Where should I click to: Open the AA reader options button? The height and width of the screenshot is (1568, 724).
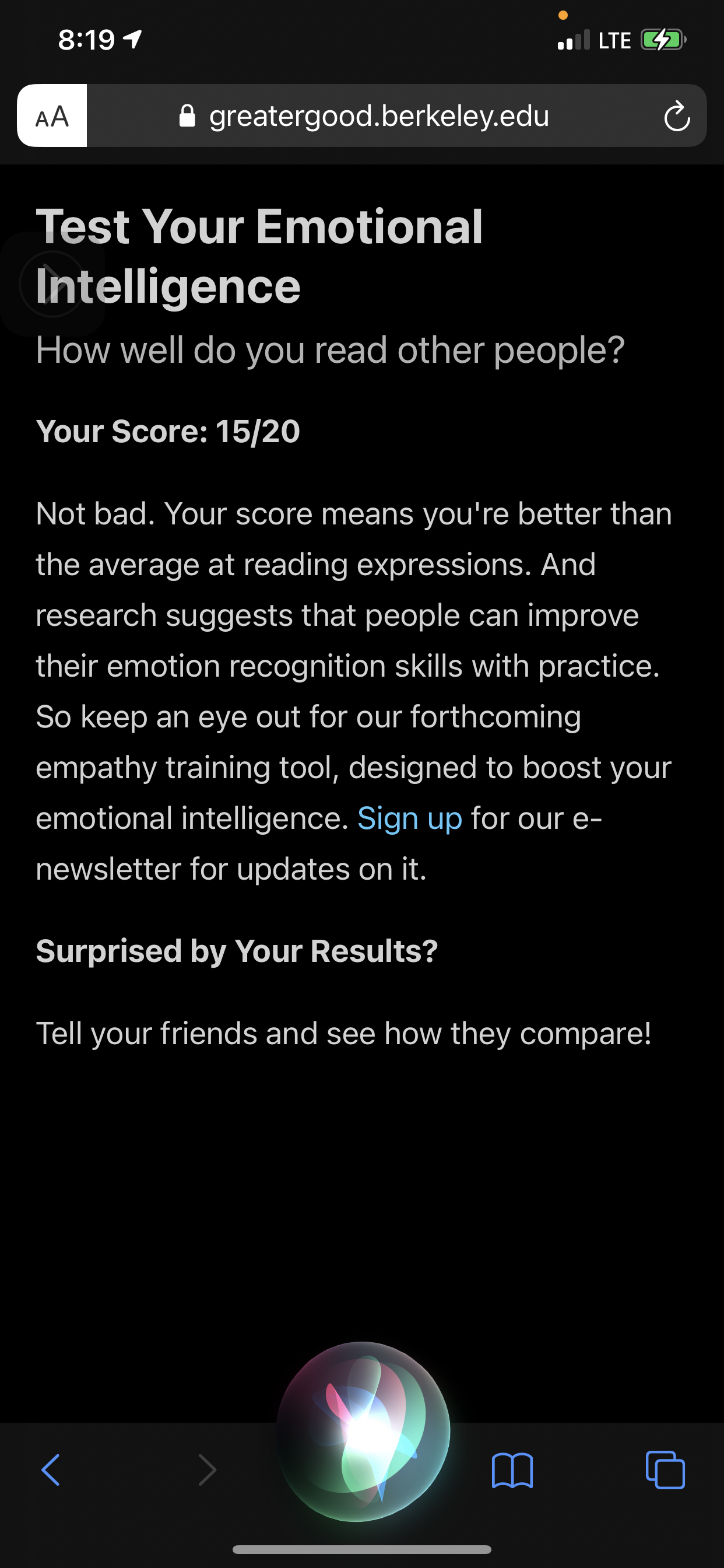click(x=52, y=116)
